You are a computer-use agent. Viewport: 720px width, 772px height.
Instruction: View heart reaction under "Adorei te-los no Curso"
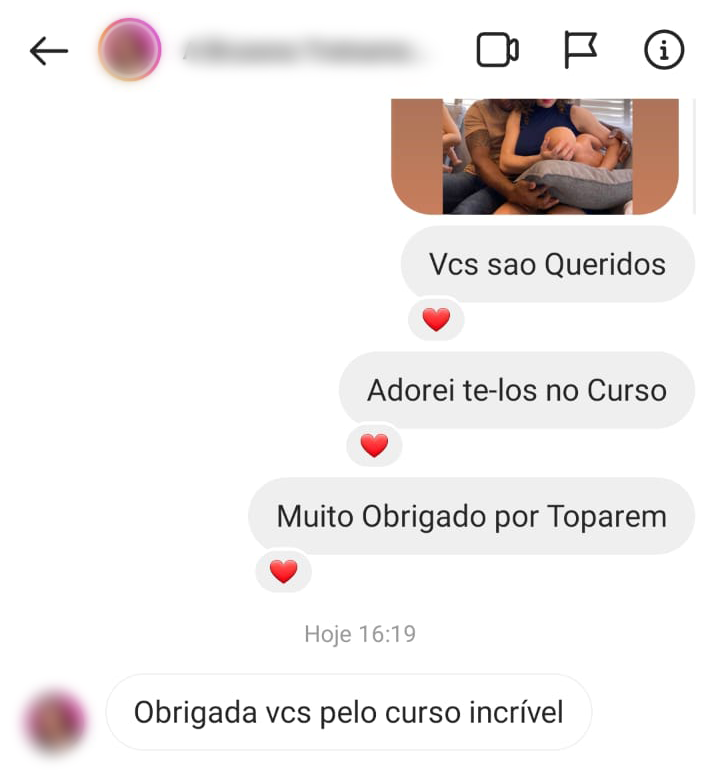point(374,446)
